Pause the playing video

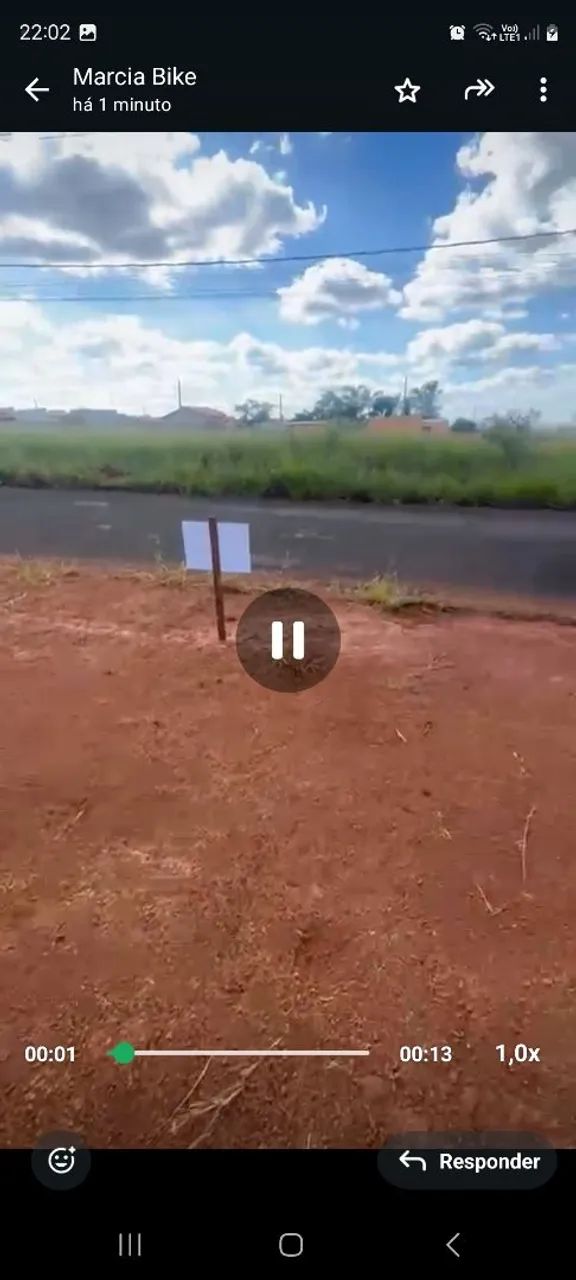(288, 640)
